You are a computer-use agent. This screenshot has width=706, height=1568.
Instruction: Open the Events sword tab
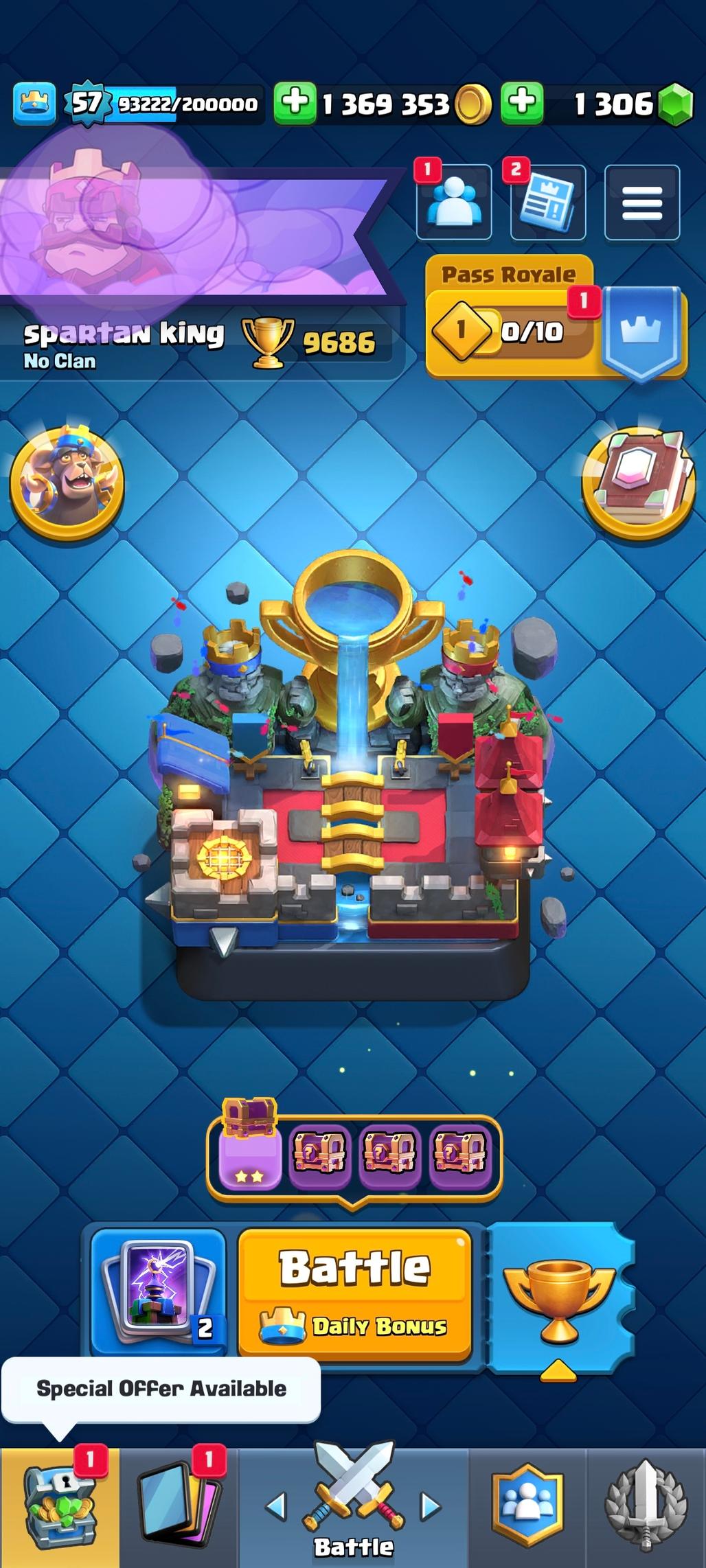[x=646, y=1507]
